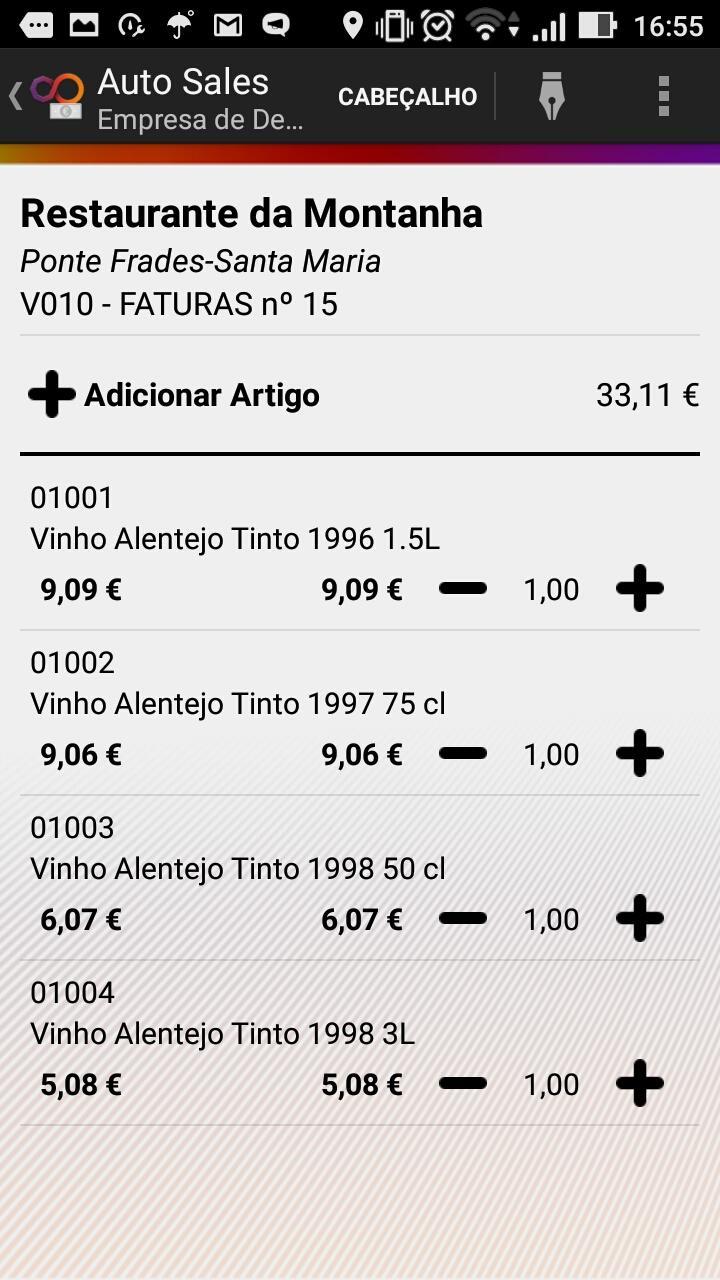Increase quantity of Vinho Alentejo Tinto 1996 1.5L
The height and width of the screenshot is (1280, 720).
[x=640, y=588]
